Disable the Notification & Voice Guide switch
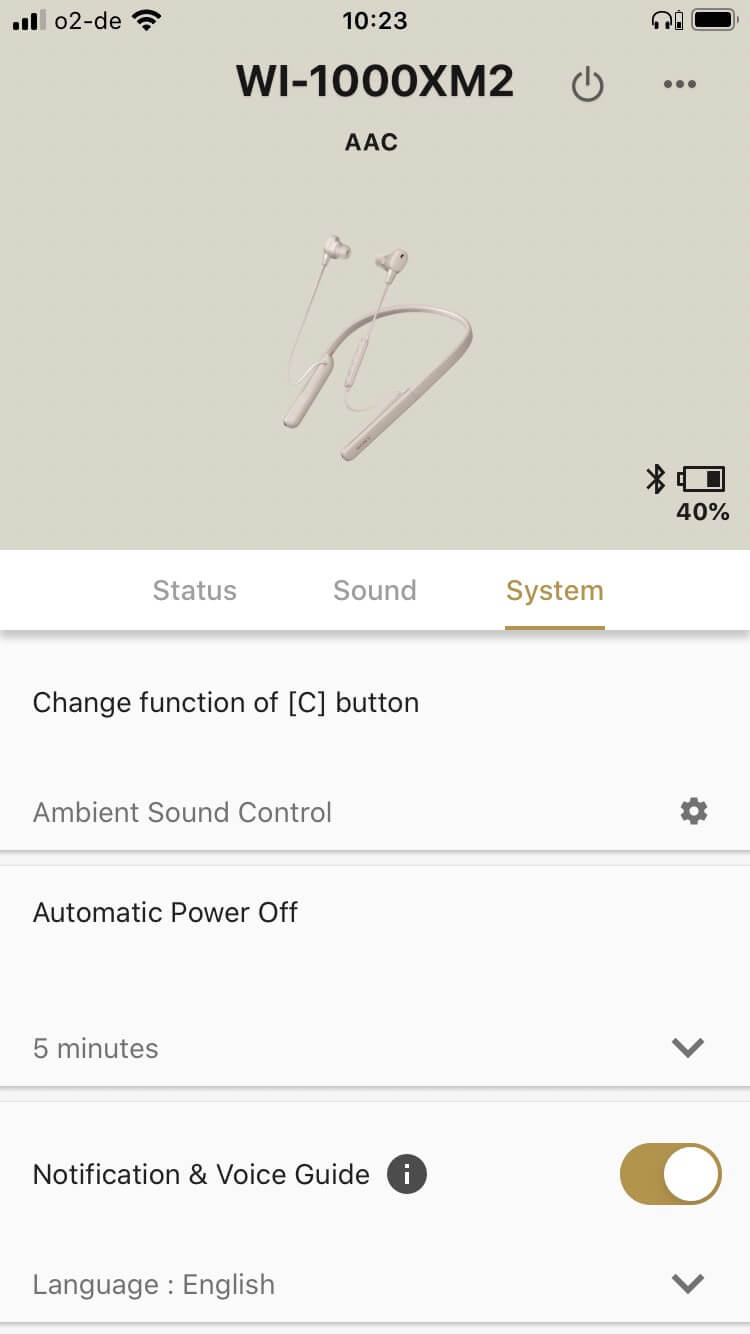This screenshot has width=750, height=1334. (x=670, y=1174)
